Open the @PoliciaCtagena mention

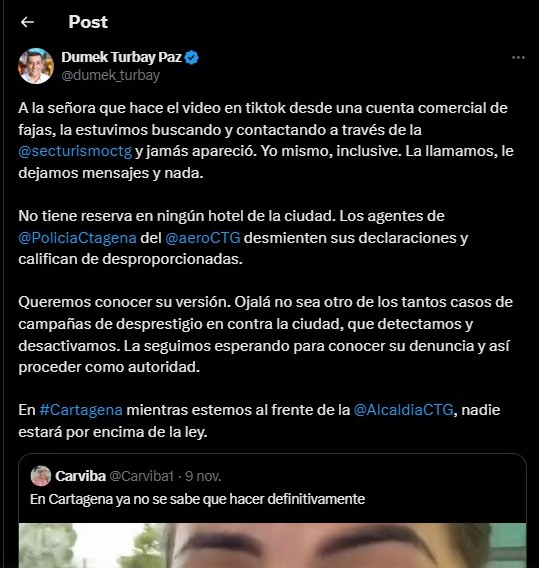click(x=78, y=238)
